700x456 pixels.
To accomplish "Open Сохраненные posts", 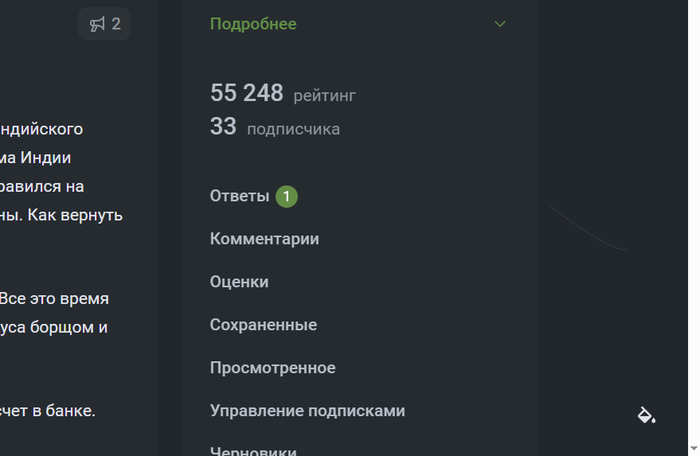I will pyautogui.click(x=263, y=325).
